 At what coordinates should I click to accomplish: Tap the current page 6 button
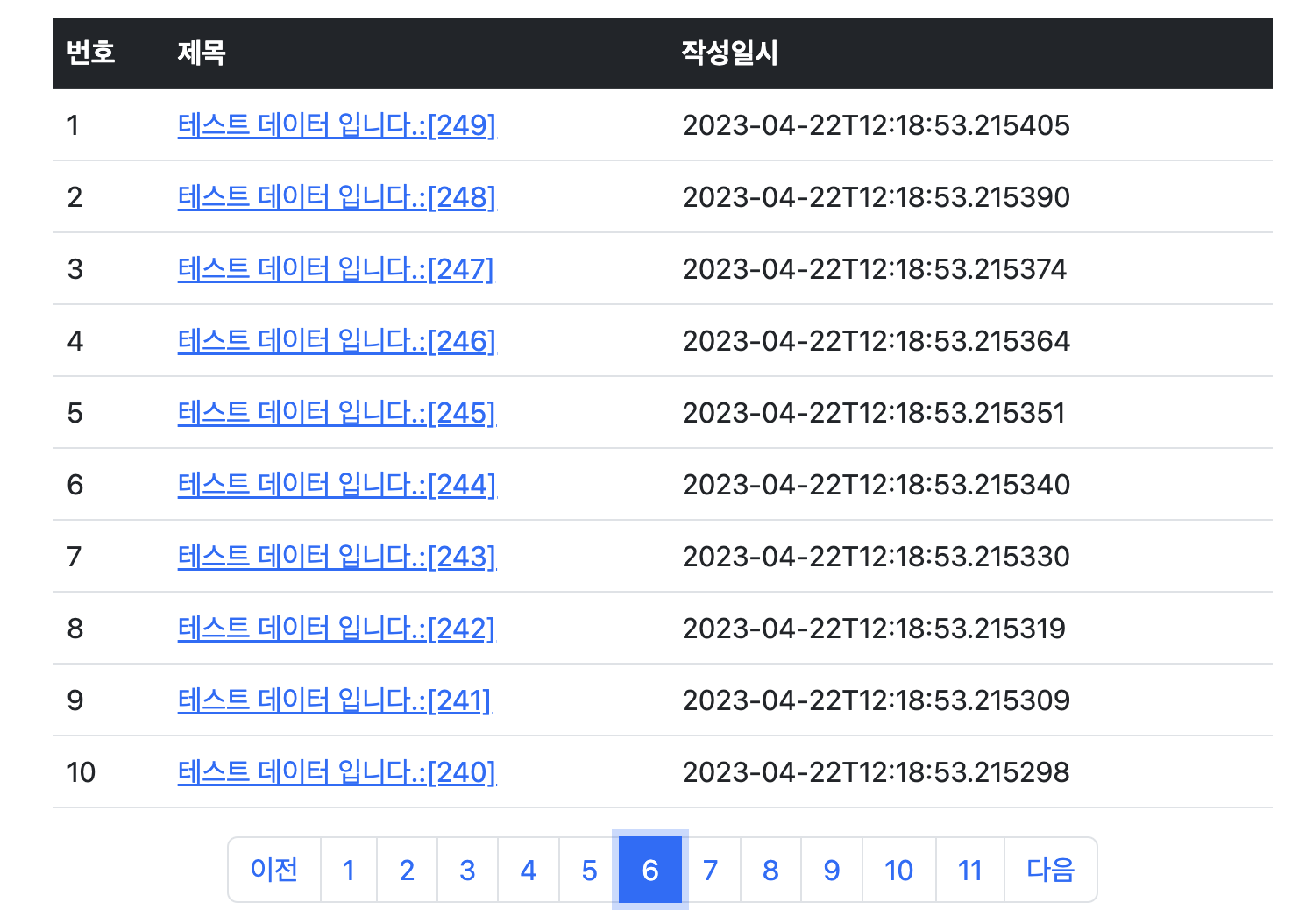pos(649,870)
